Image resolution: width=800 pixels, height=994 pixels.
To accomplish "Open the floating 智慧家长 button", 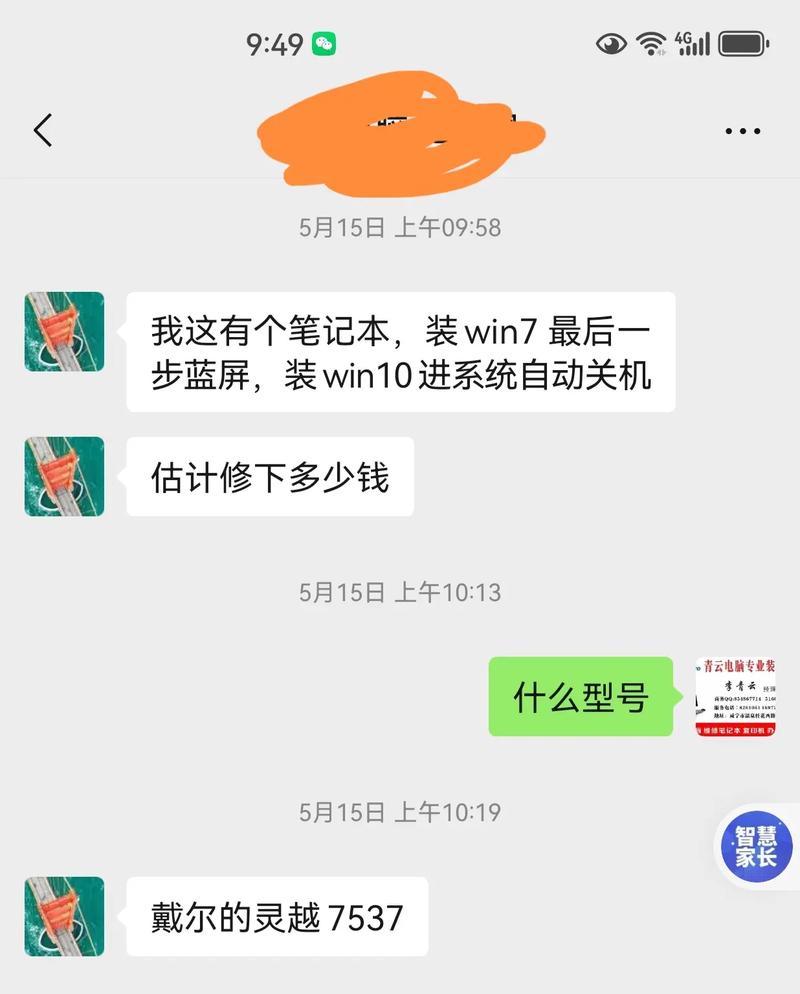I will tap(757, 846).
